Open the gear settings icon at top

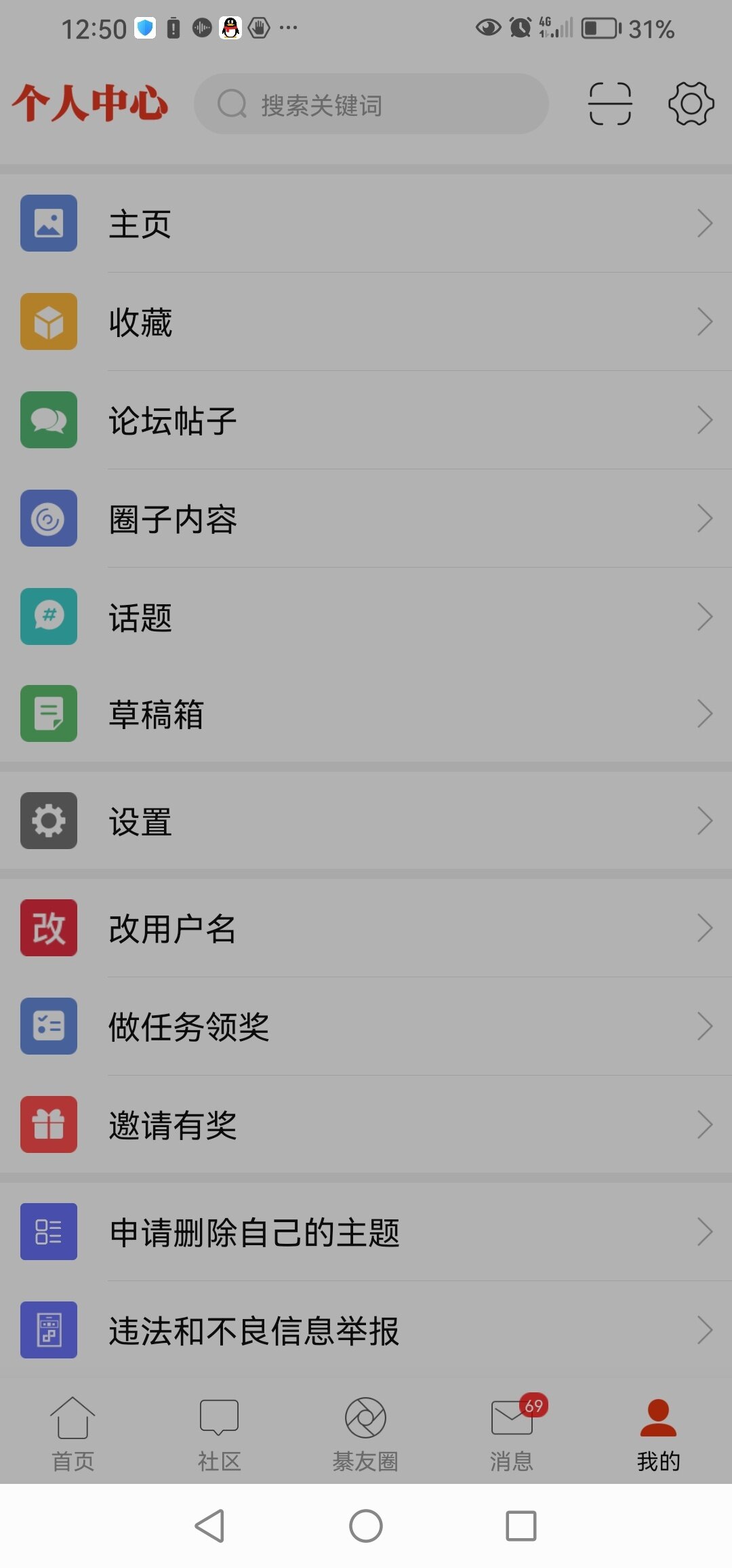(x=691, y=104)
